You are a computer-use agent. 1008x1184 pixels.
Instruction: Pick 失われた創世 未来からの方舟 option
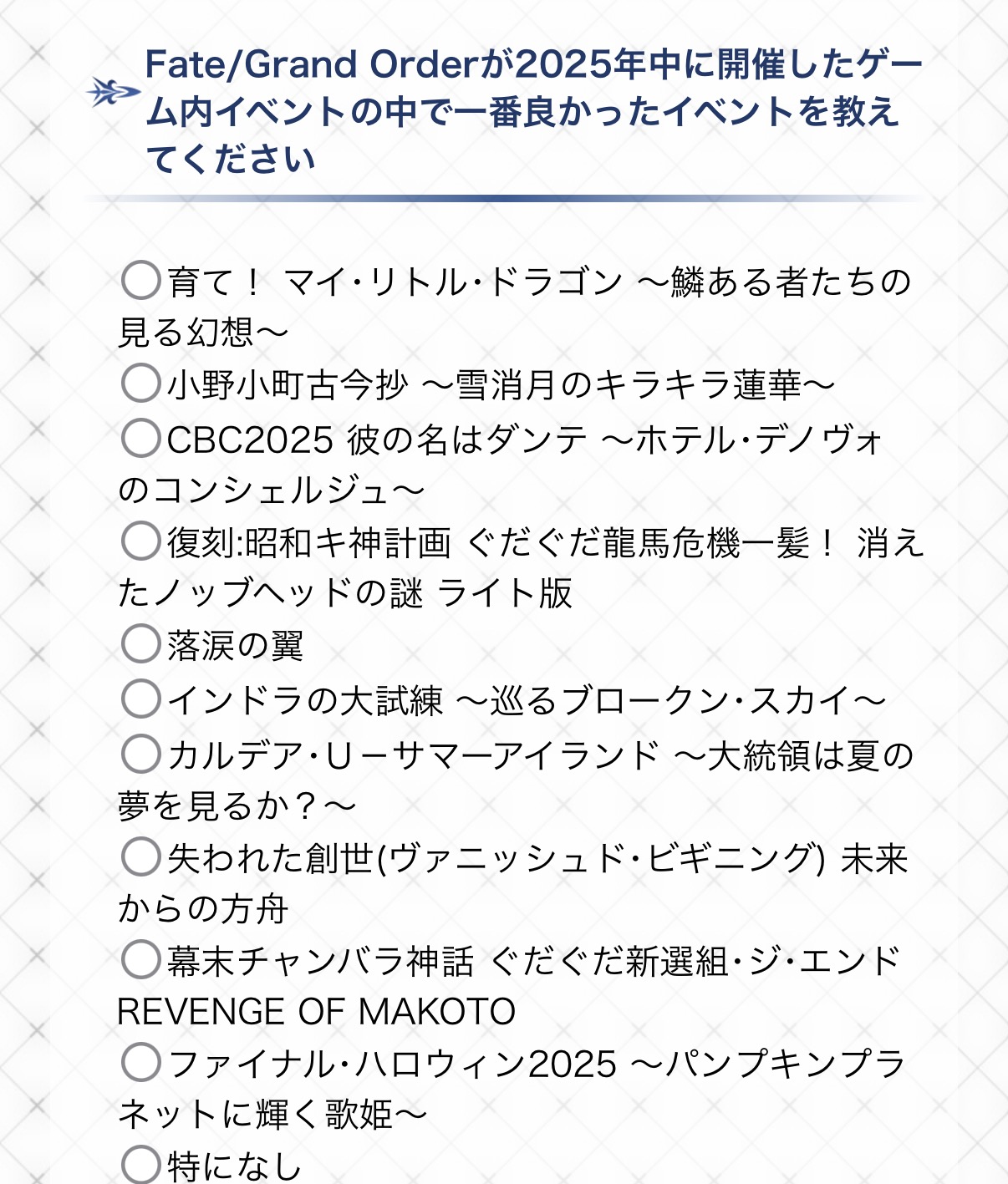point(140,857)
